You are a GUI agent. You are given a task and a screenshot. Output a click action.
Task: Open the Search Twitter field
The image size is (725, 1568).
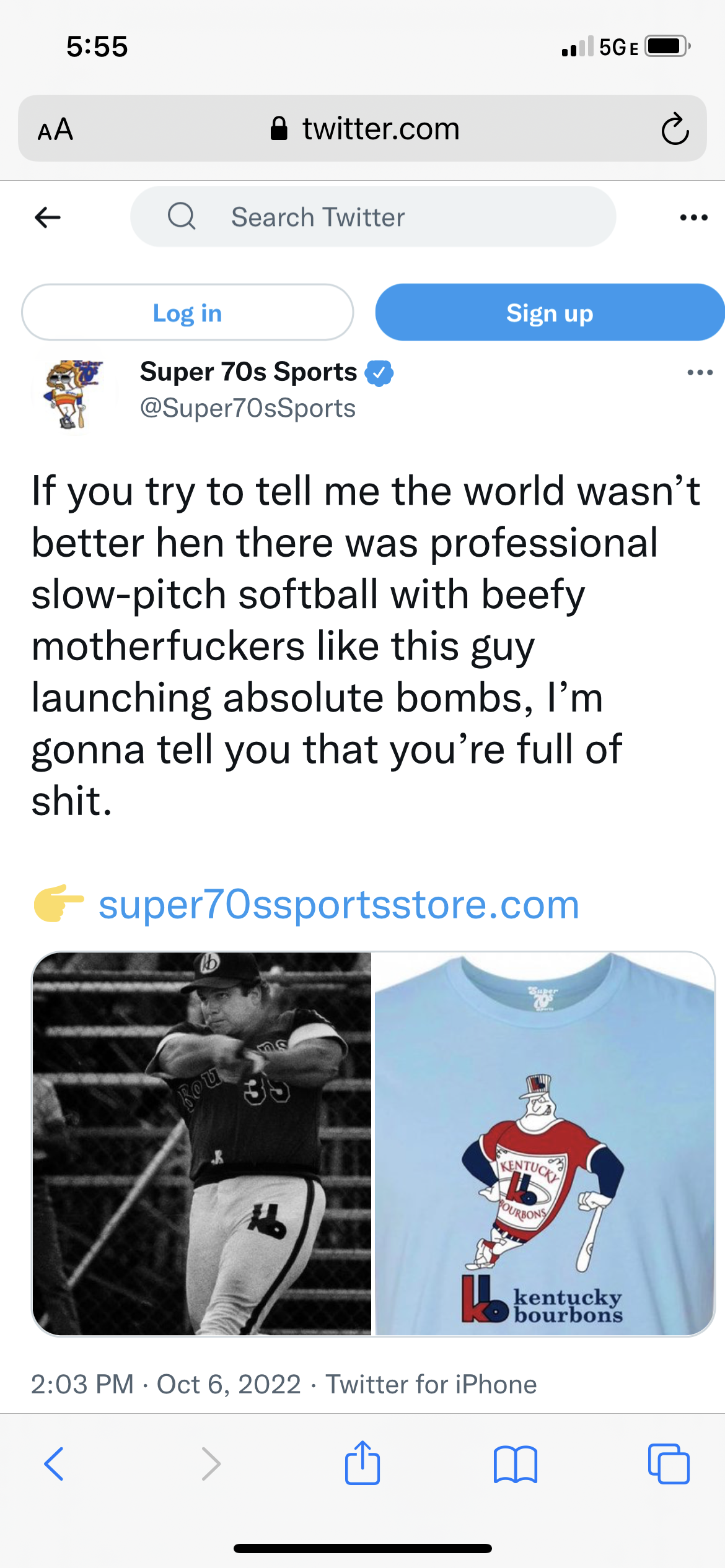(373, 217)
